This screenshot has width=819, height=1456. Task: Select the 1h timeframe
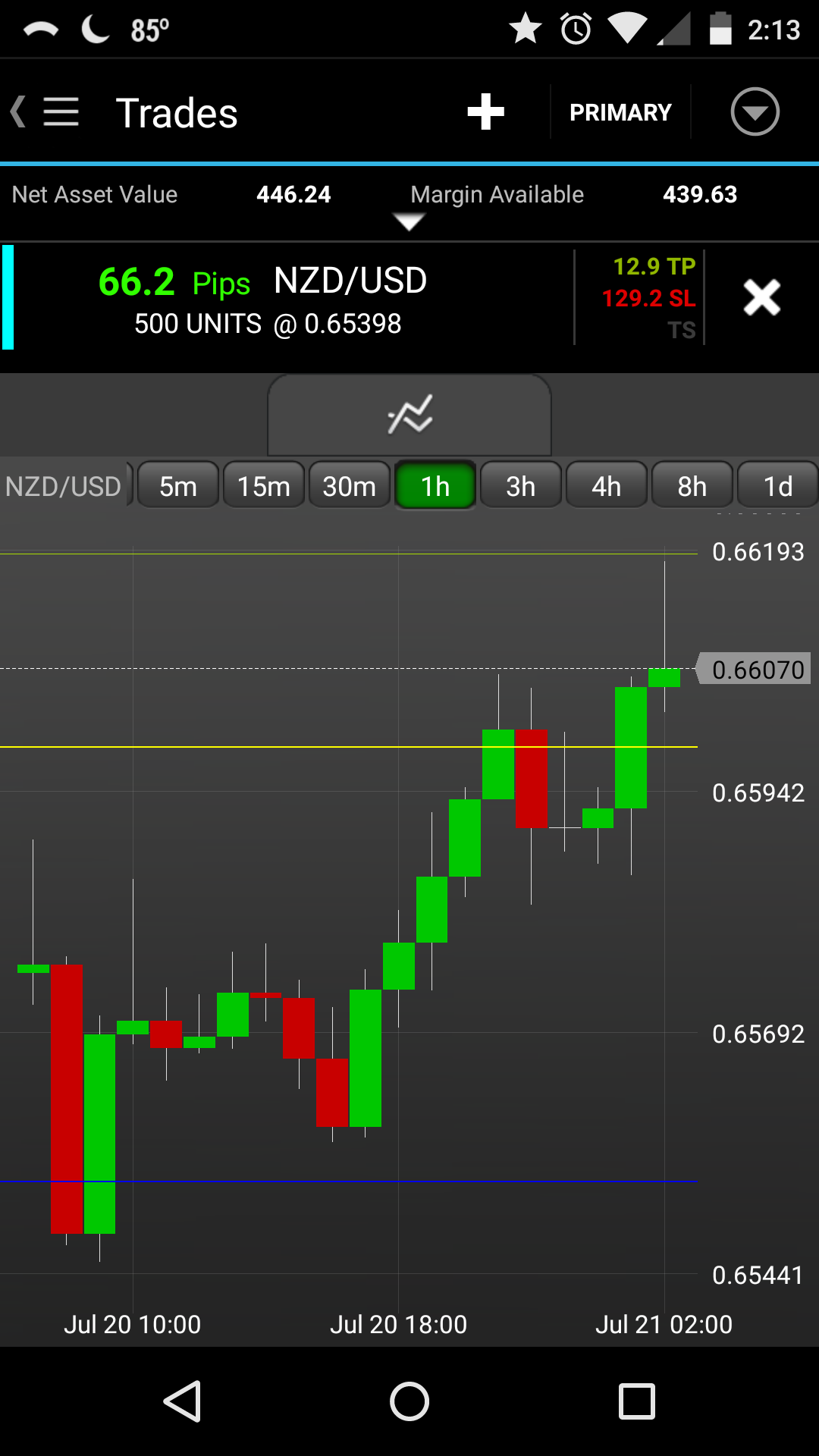point(435,486)
